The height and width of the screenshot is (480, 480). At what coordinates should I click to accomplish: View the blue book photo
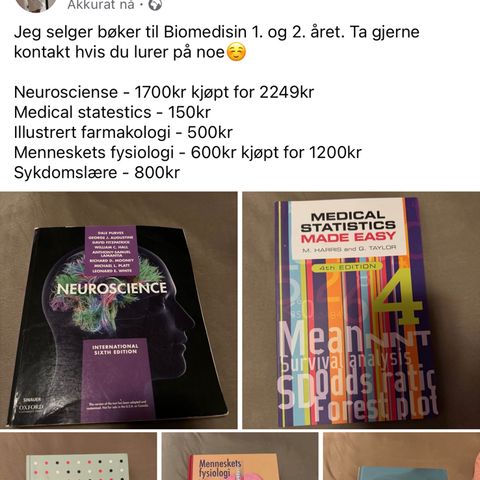click(x=402, y=456)
